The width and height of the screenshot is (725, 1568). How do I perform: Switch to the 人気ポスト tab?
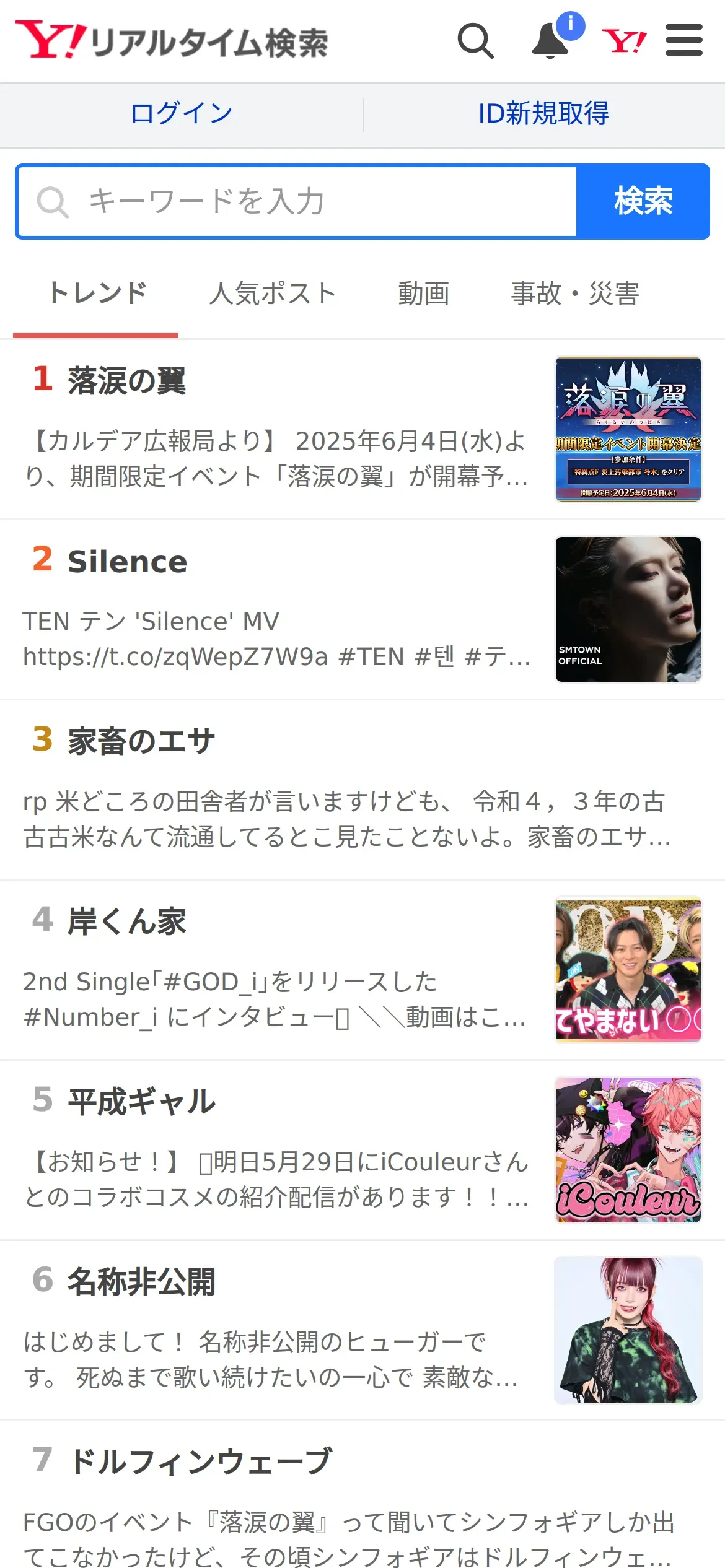point(273,294)
